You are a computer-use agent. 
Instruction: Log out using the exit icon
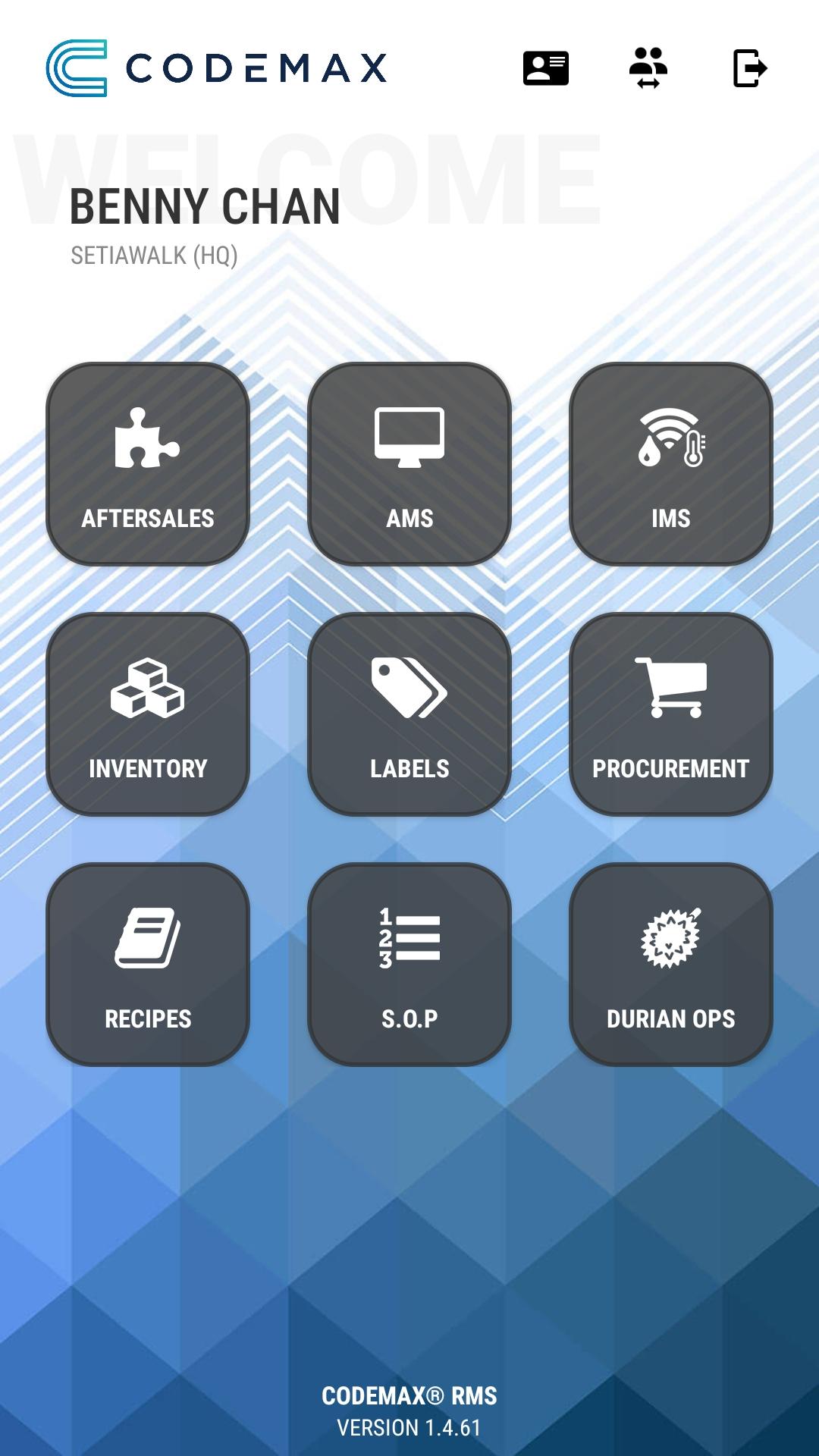[x=749, y=68]
